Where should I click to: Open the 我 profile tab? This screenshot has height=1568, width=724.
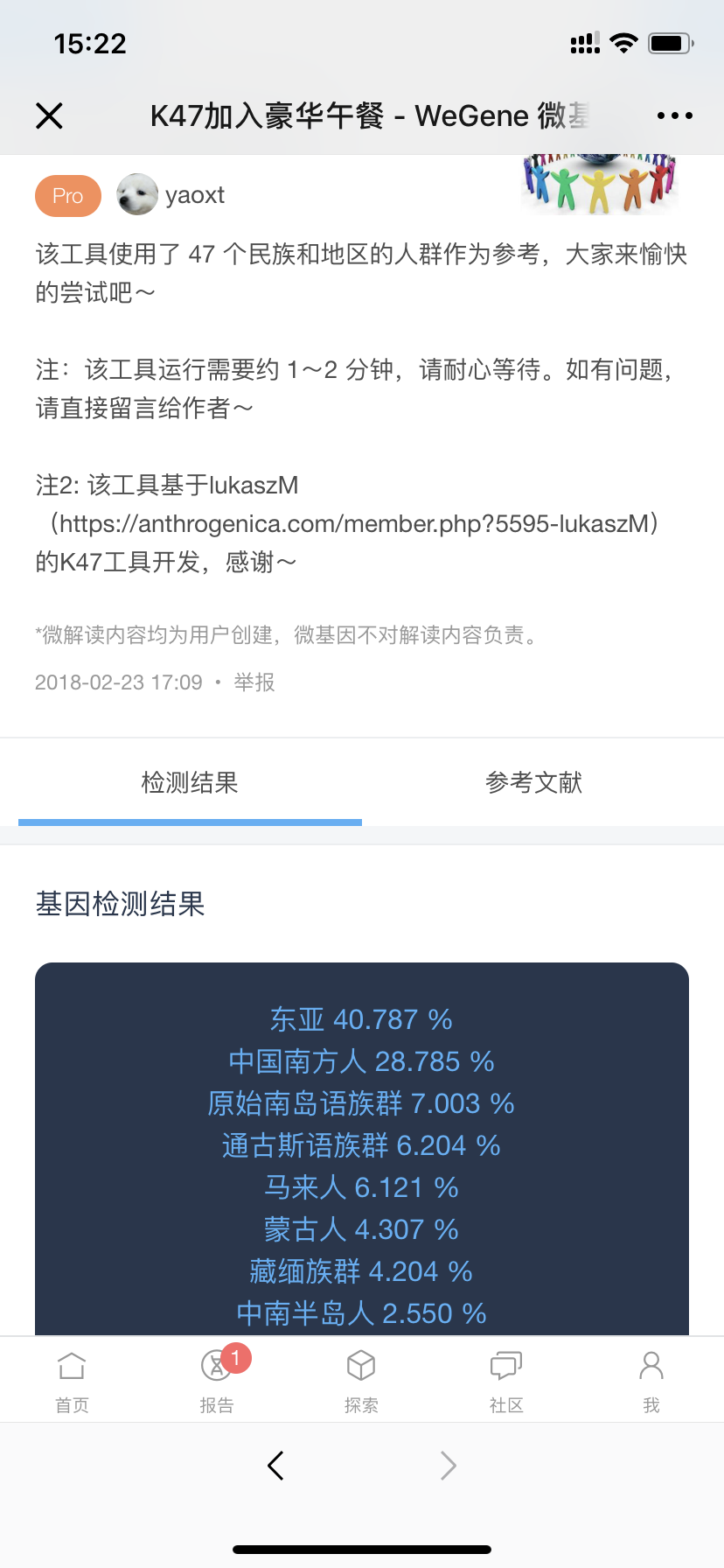(x=651, y=1380)
